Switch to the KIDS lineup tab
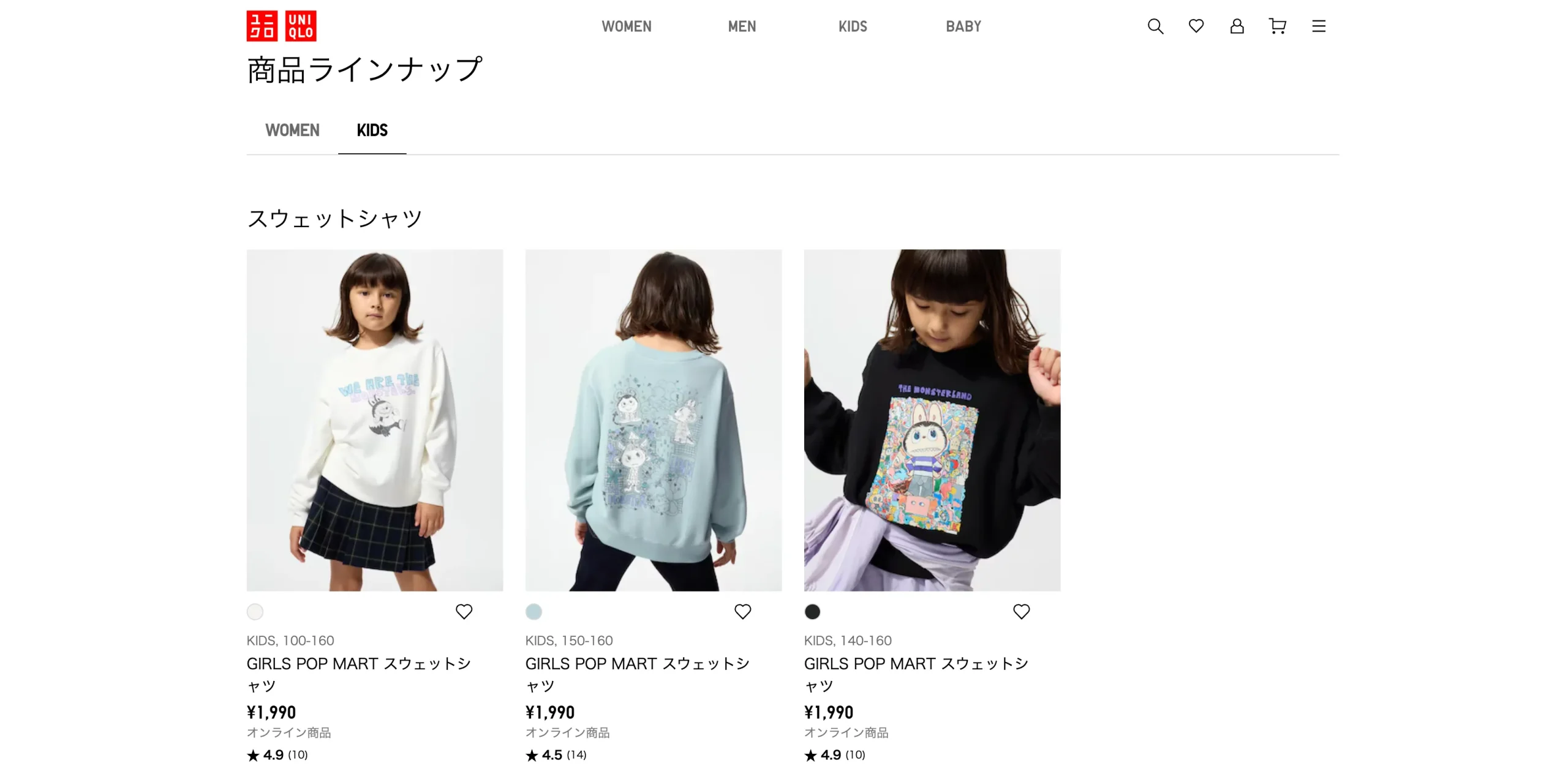The width and height of the screenshot is (1568, 779). (372, 130)
